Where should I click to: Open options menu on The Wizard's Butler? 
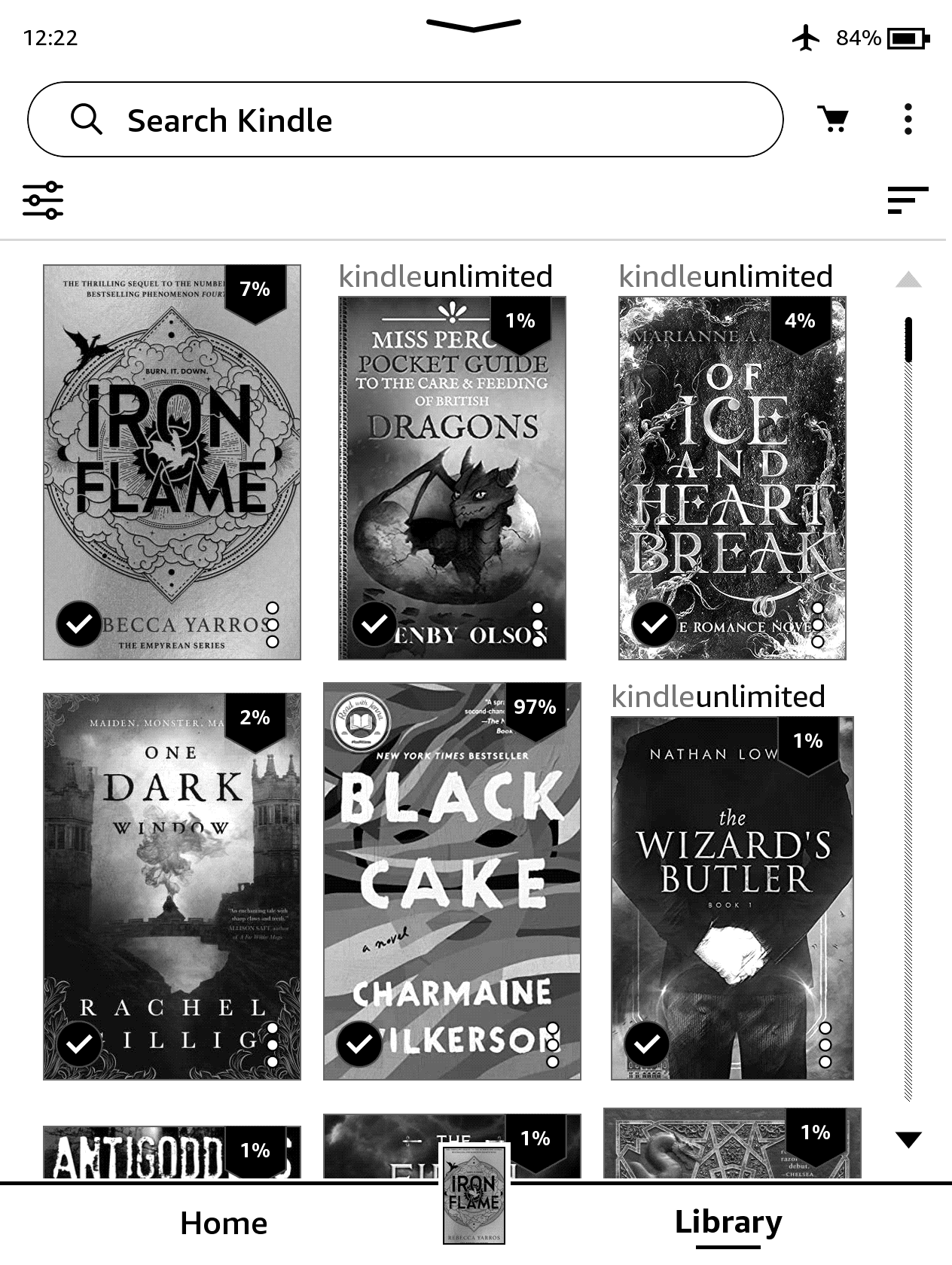tap(825, 1045)
